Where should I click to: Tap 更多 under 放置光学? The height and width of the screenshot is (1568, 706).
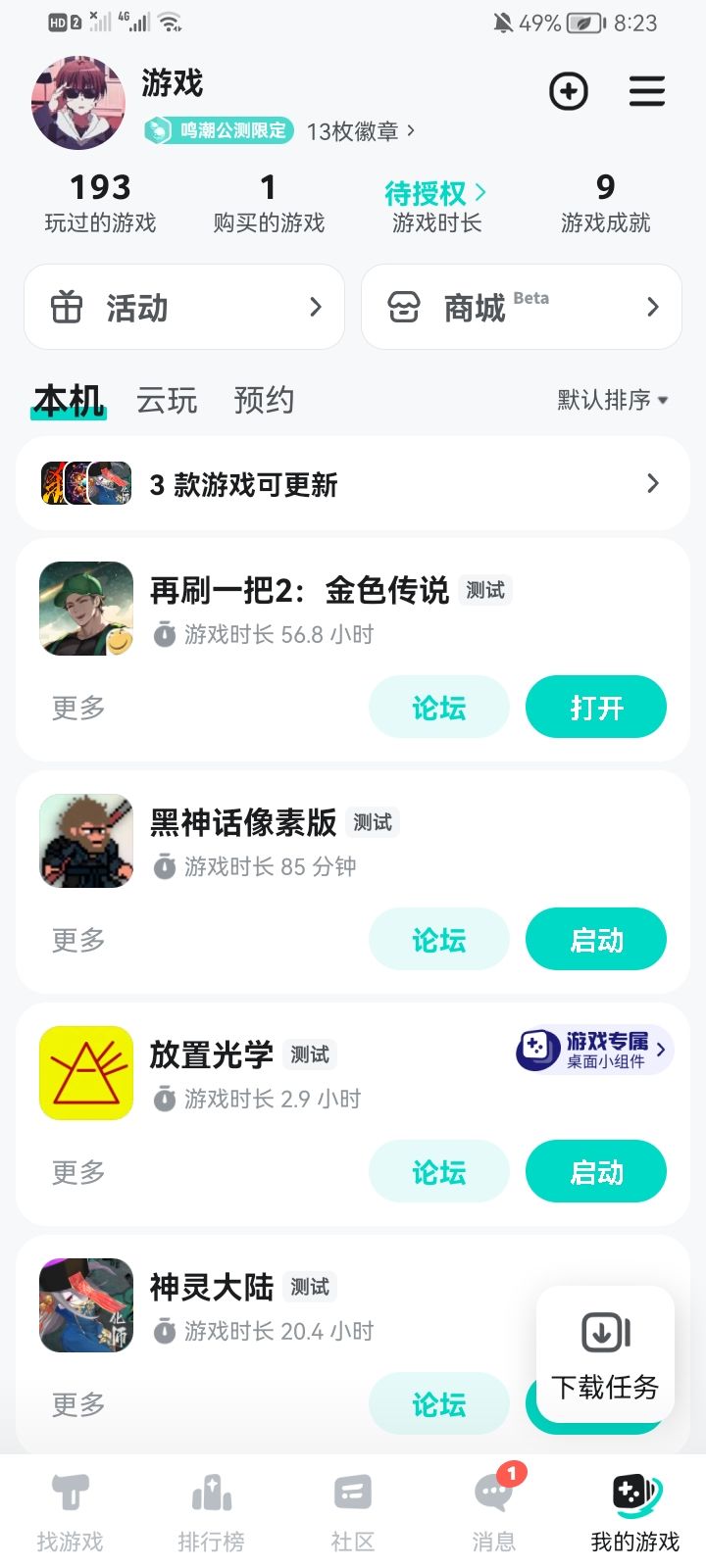78,1172
